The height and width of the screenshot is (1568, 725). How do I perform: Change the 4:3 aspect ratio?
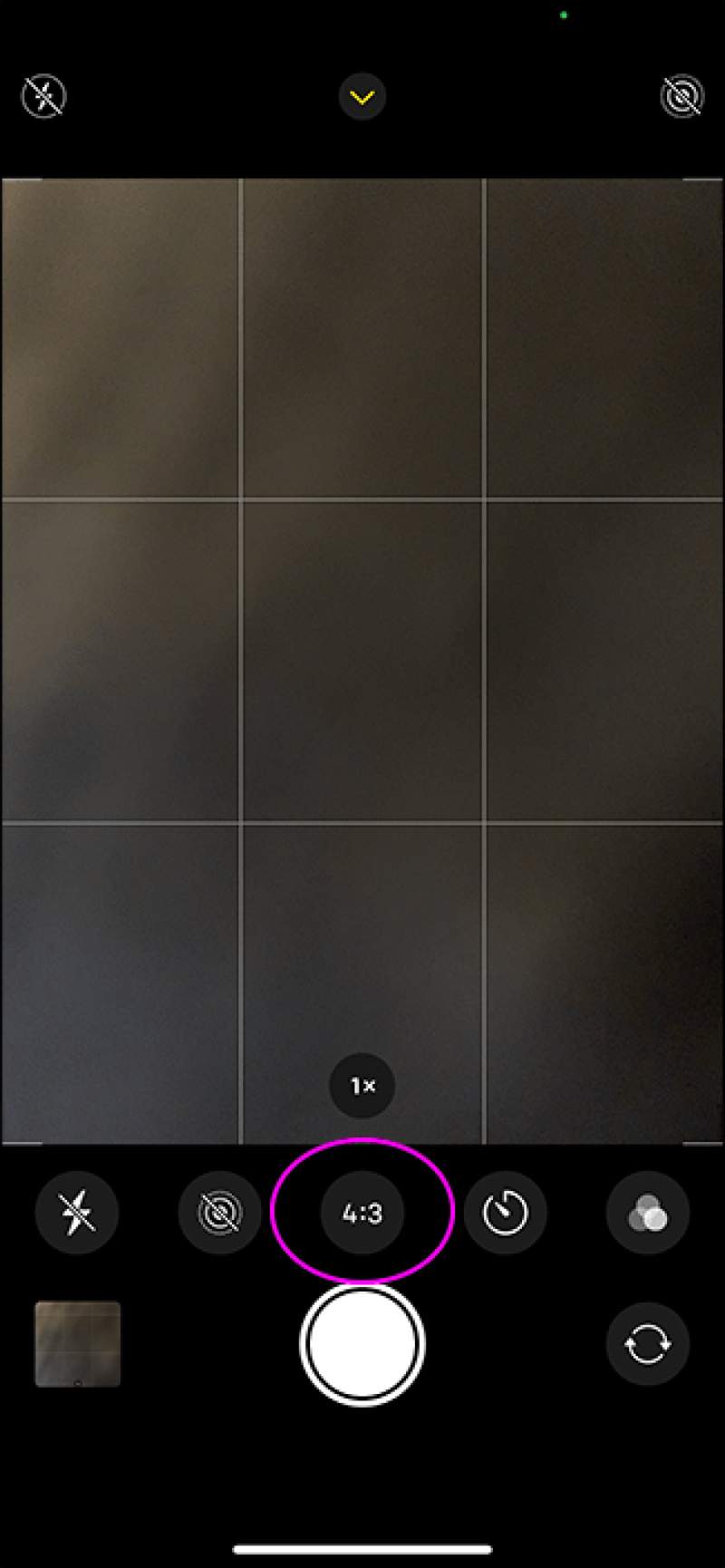coord(362,1213)
